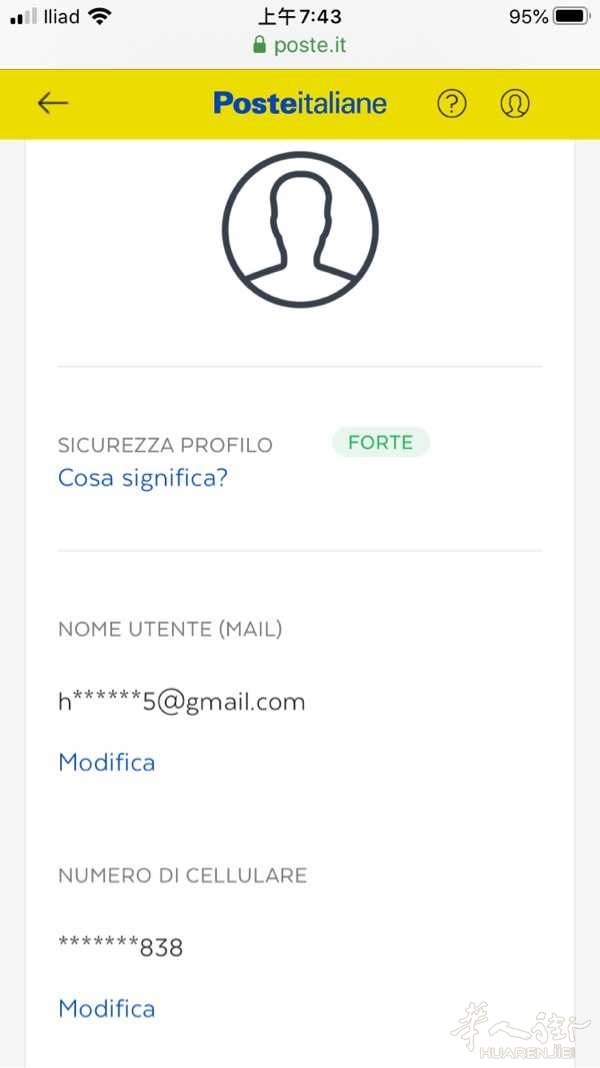Open the help question mark icon
Image resolution: width=600 pixels, height=1068 pixels.
(452, 103)
